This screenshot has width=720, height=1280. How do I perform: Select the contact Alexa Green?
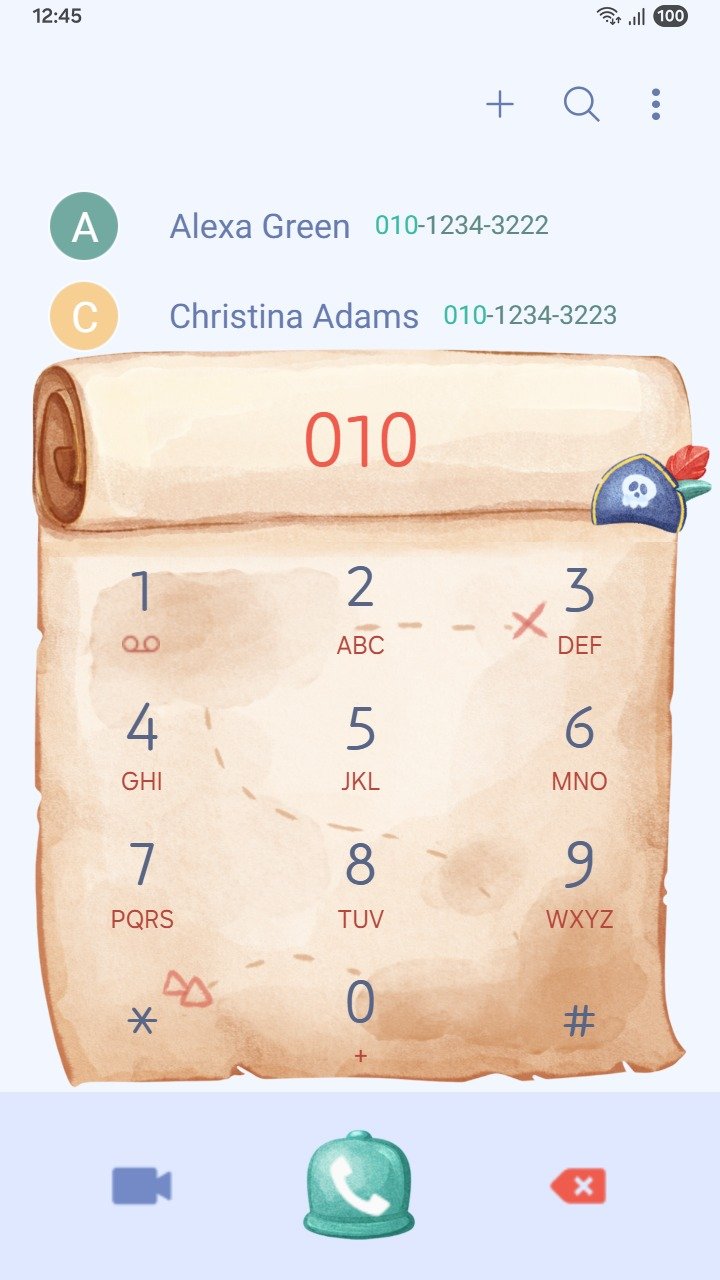pos(260,226)
